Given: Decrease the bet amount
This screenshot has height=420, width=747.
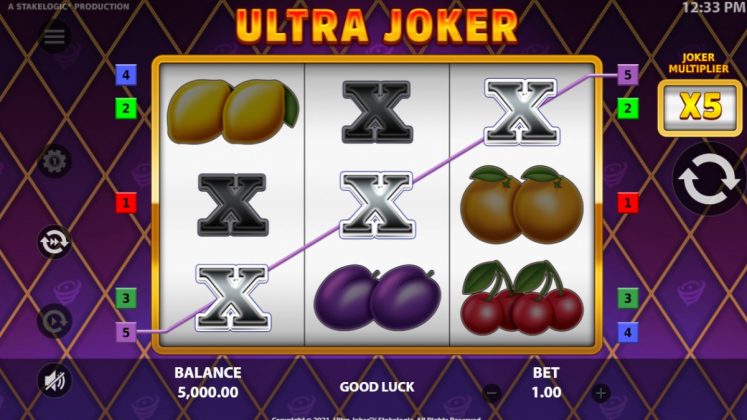Looking at the screenshot, I should [x=491, y=393].
